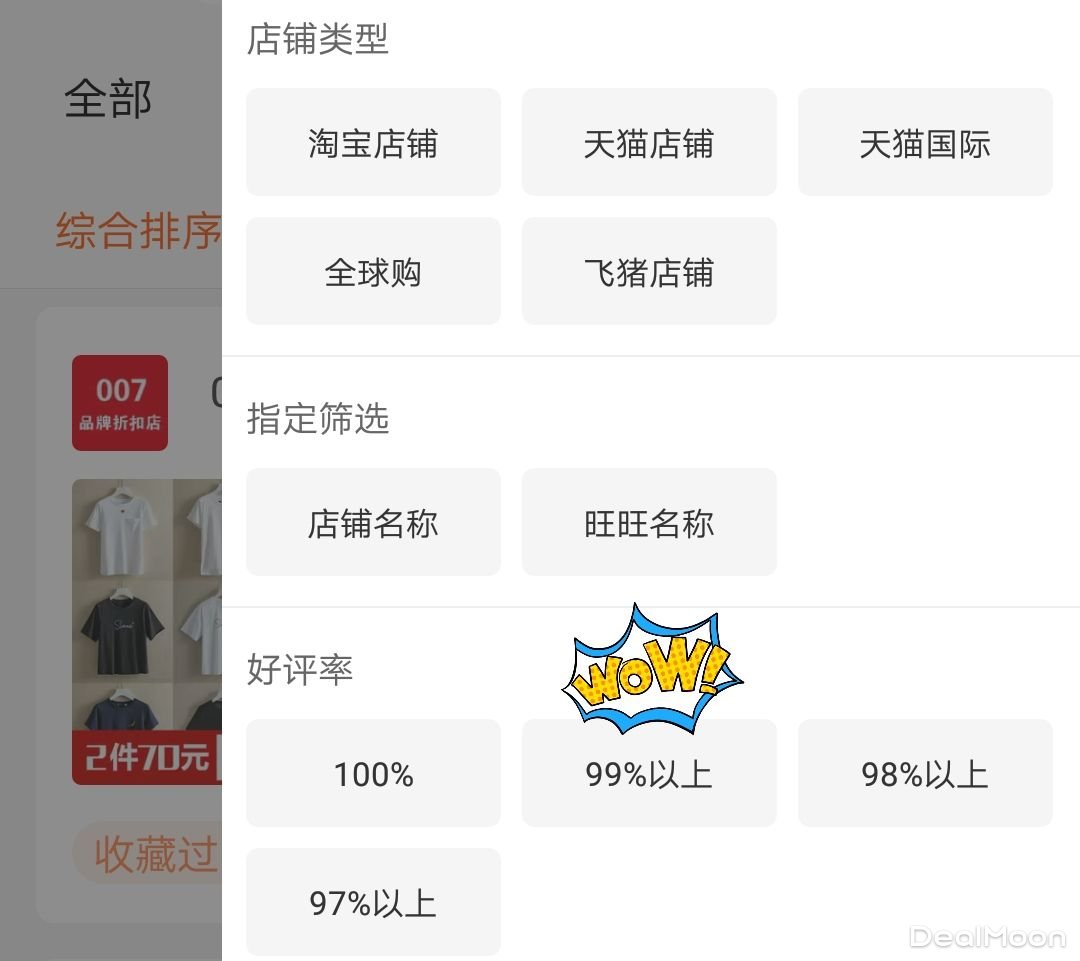Filter by 100% positive rating
Image resolution: width=1080 pixels, height=961 pixels.
(373, 774)
